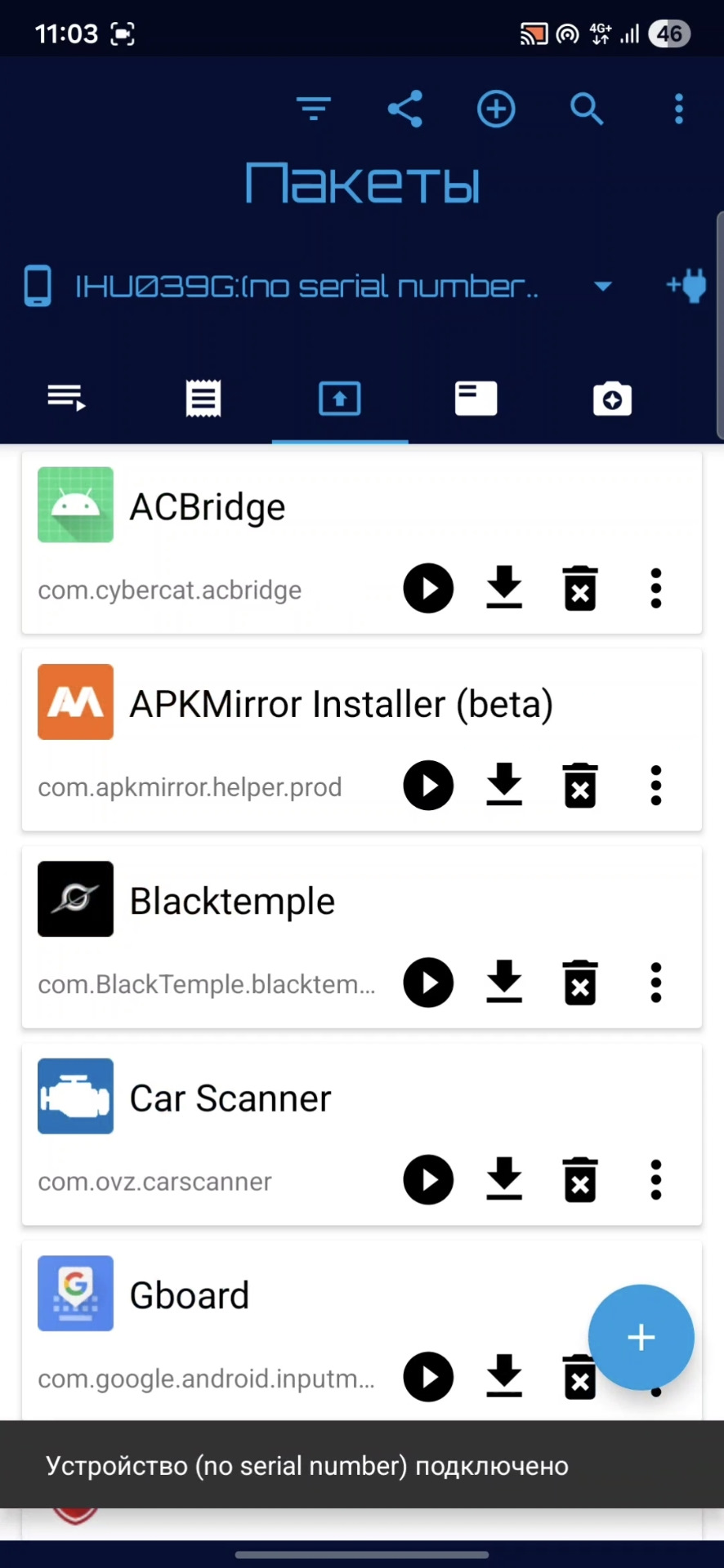Switch to the logs tab
Screen dimensions: 724x1568
tap(203, 399)
